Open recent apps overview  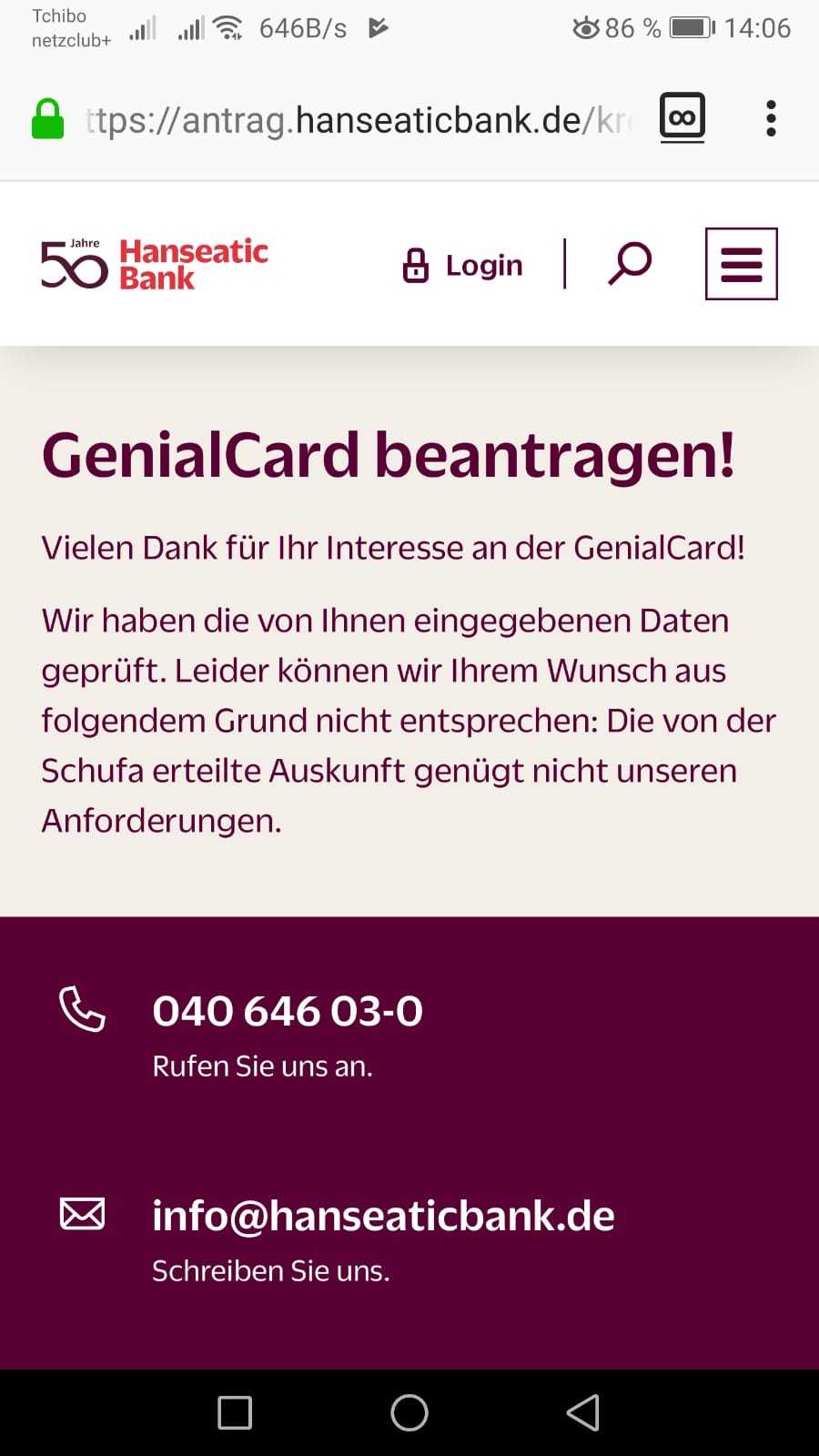[x=235, y=1413]
